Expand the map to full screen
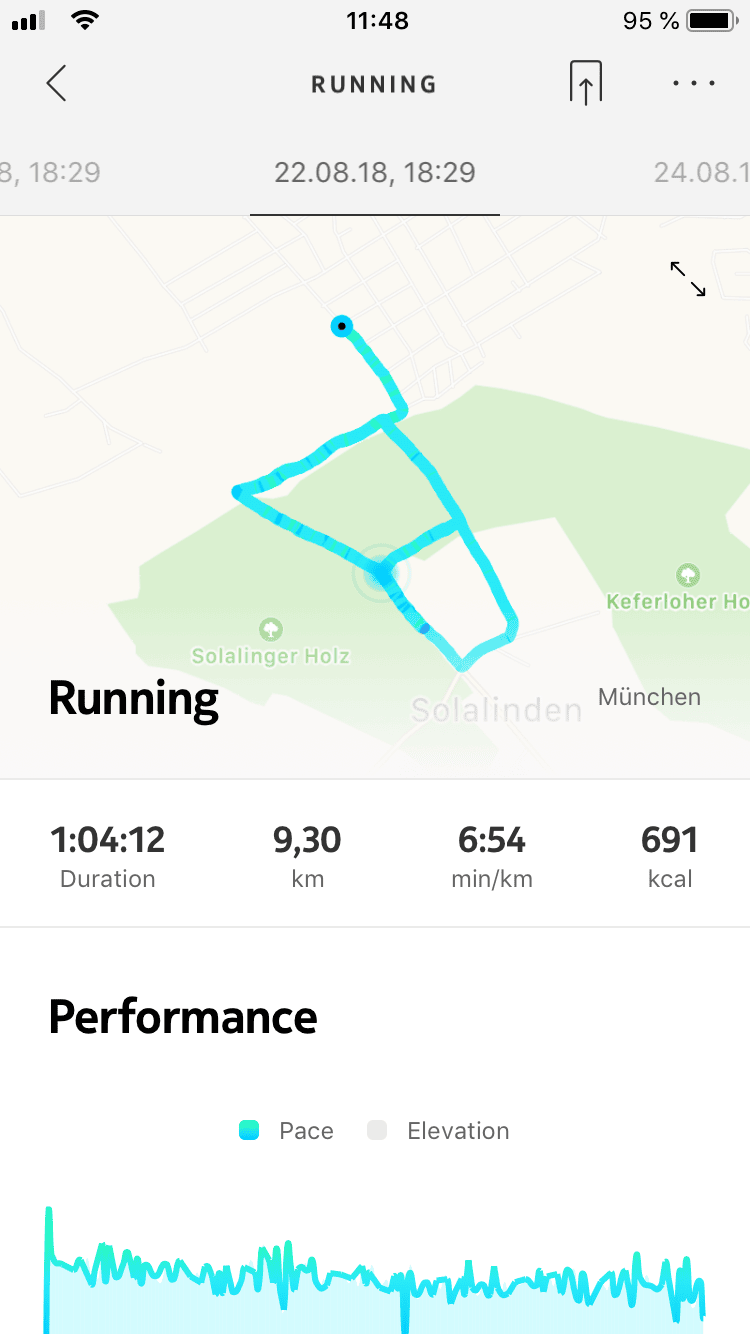 click(x=688, y=279)
